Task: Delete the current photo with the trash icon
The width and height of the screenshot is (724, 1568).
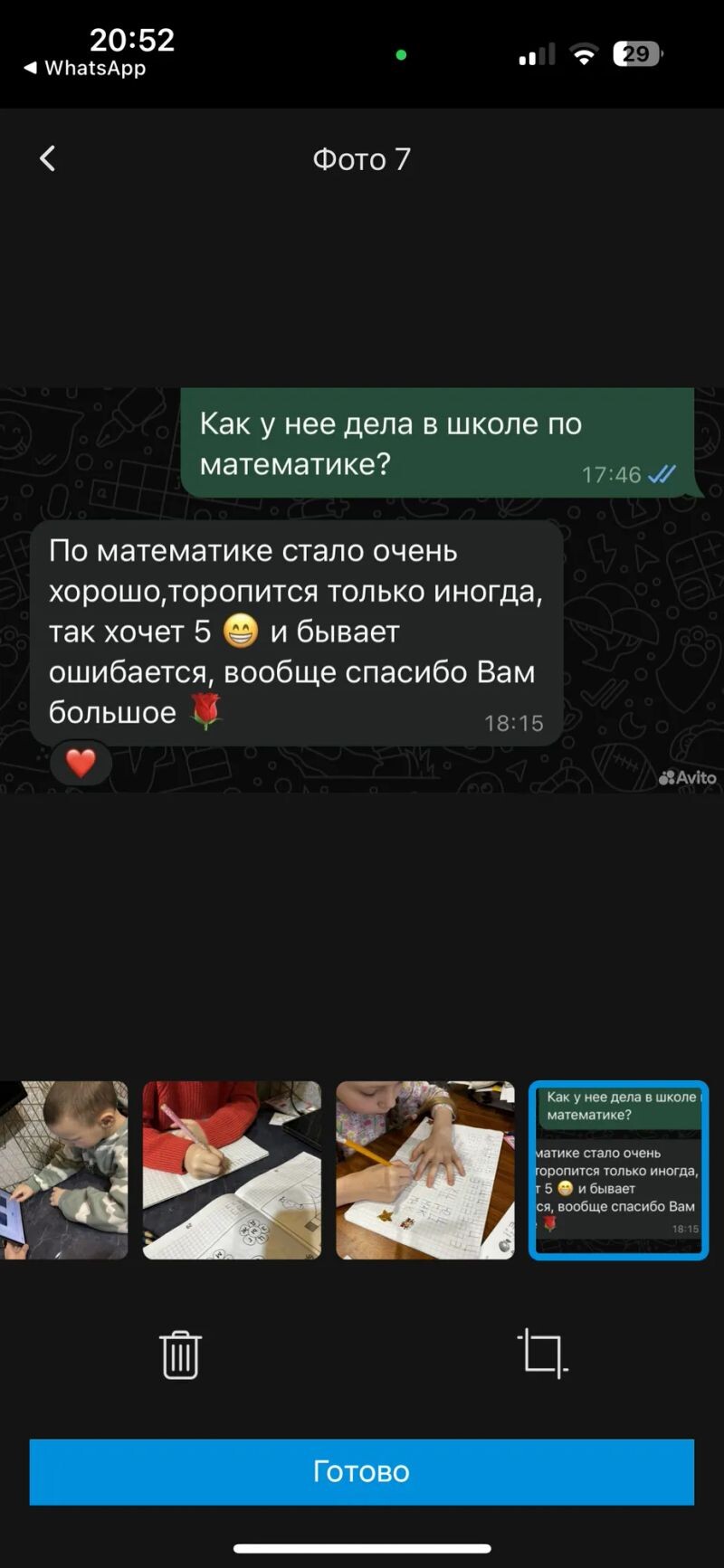Action: pos(180,1354)
